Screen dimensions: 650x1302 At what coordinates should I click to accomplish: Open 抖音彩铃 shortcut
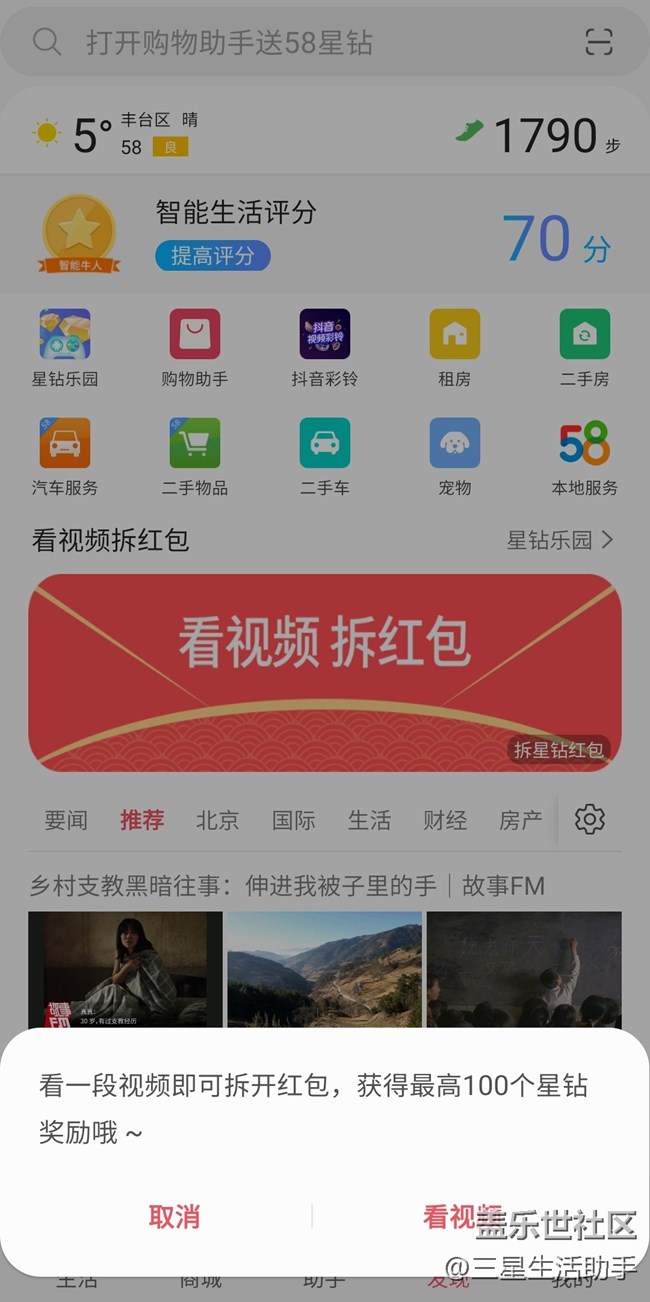tap(325, 346)
